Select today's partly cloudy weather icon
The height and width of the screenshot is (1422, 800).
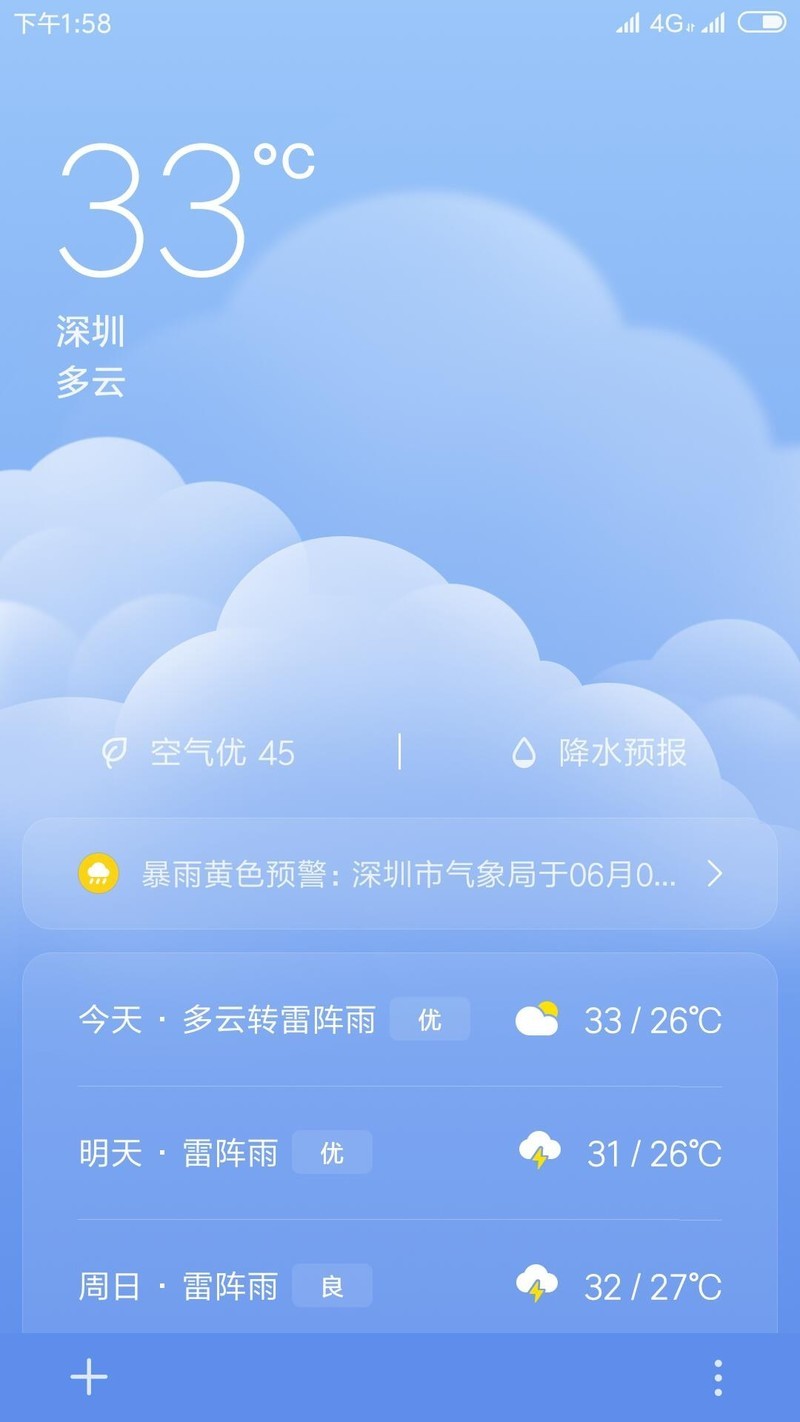click(x=537, y=1018)
